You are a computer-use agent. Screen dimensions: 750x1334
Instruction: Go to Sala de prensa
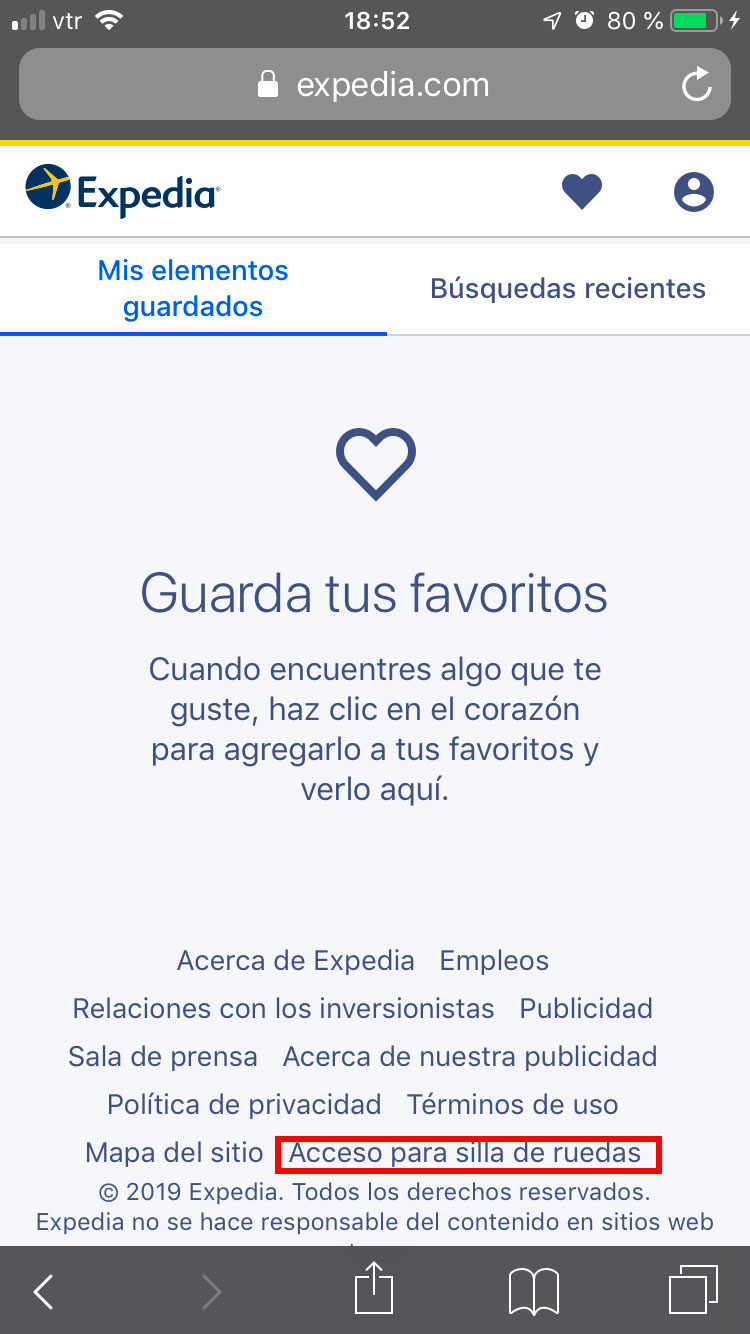pyautogui.click(x=163, y=1057)
